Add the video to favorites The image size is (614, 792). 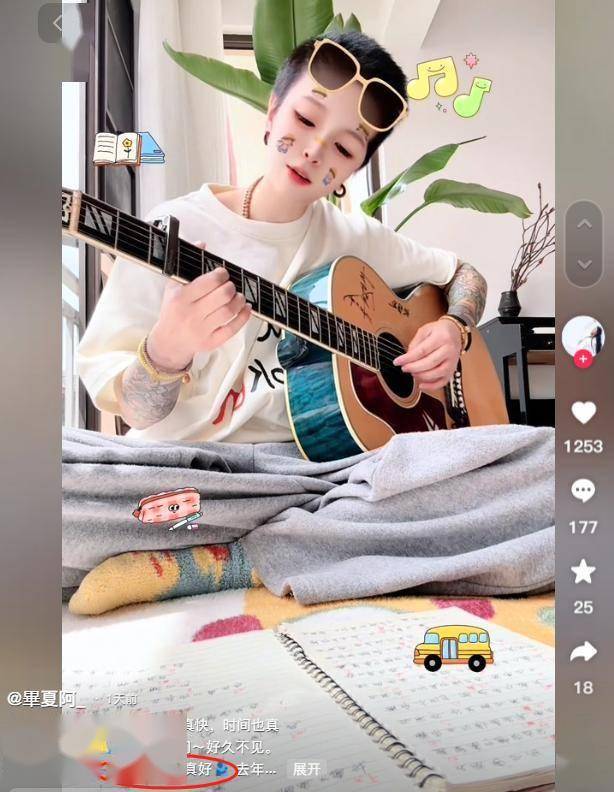(583, 571)
